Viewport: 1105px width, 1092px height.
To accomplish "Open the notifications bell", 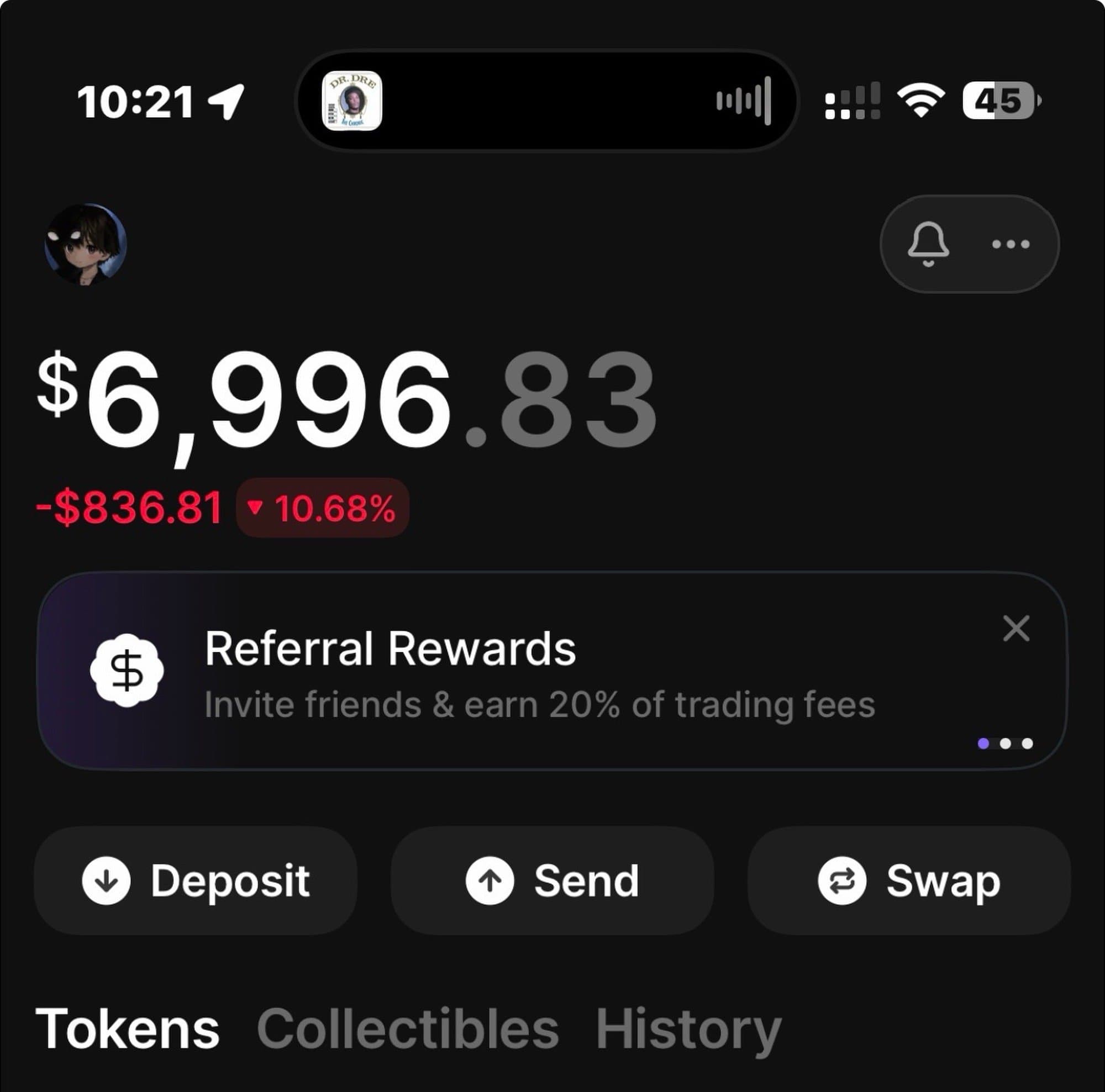I will tap(928, 244).
